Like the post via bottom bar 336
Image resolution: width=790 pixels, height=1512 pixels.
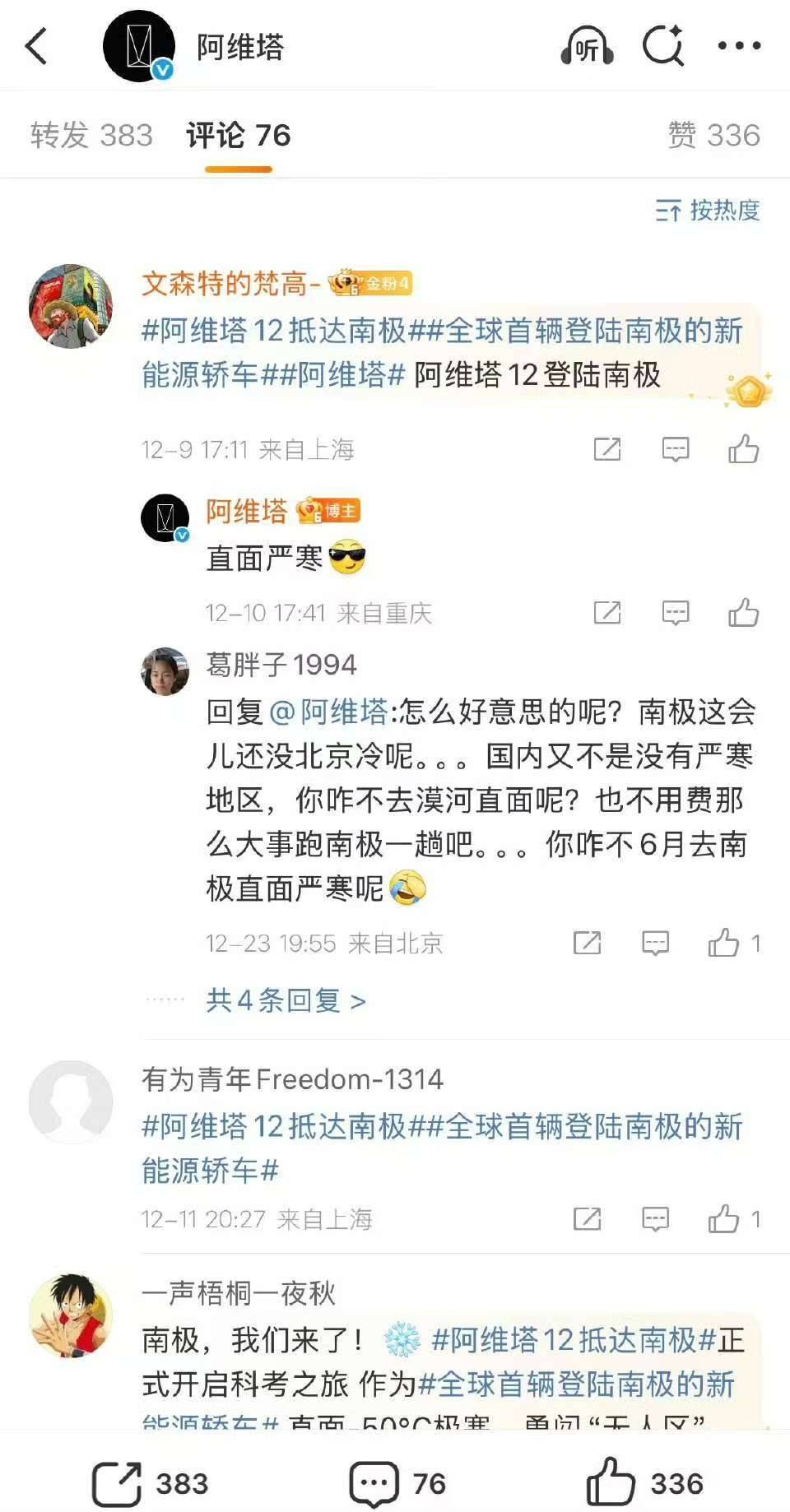(644, 1483)
